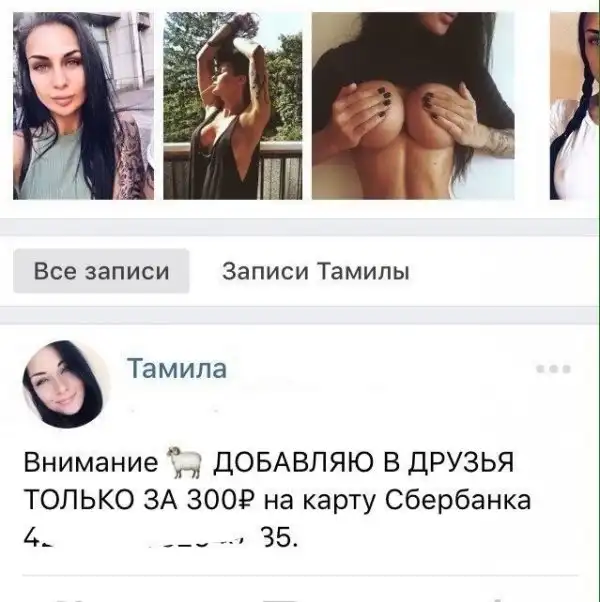Screen dimensions: 600x602
Task: Open the selfie photo with green top
Action: [83, 105]
